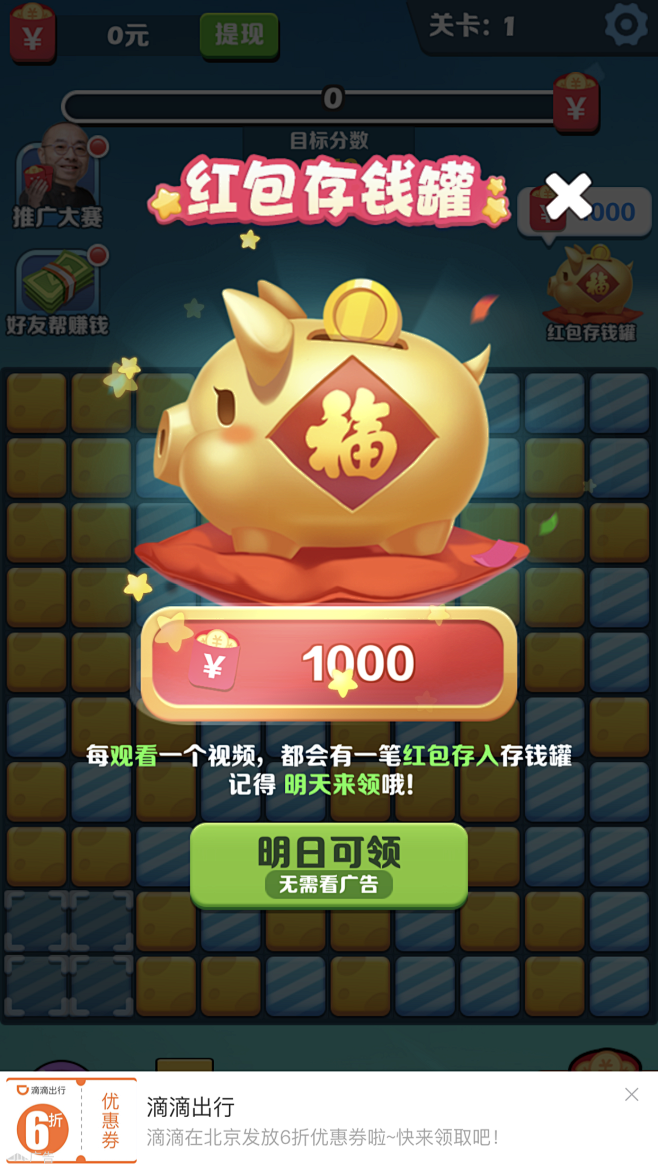
Task: Open the 红包存钱罐 piggy bank shortcut
Action: click(x=591, y=293)
